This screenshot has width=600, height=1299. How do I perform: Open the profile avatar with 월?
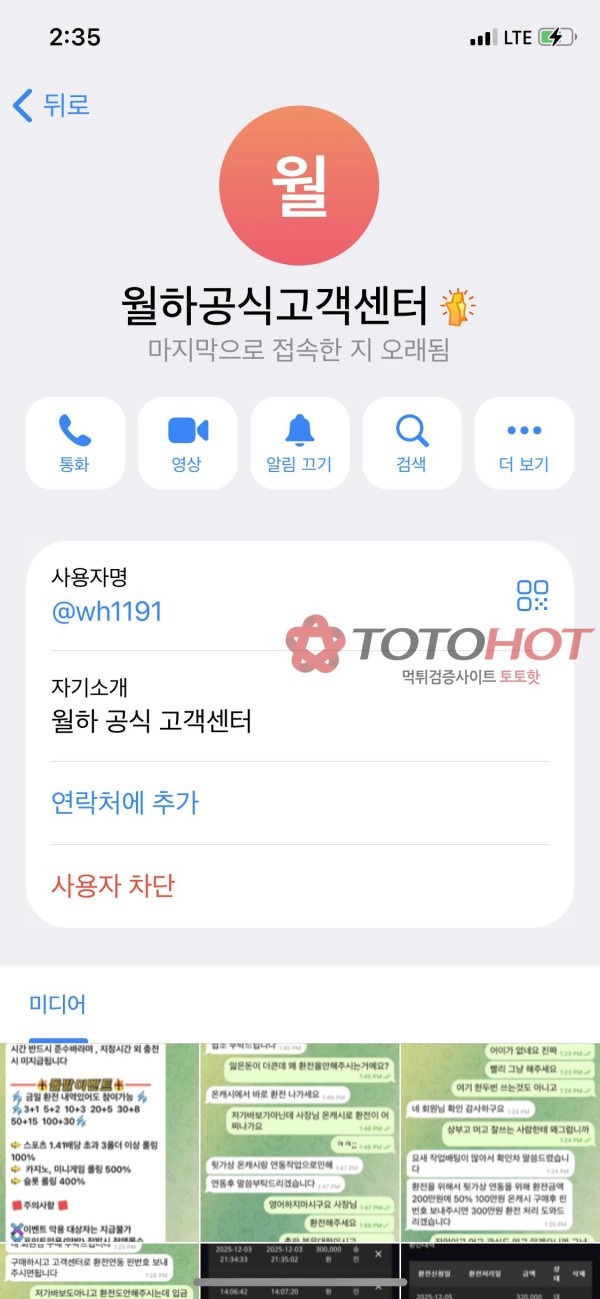(299, 186)
